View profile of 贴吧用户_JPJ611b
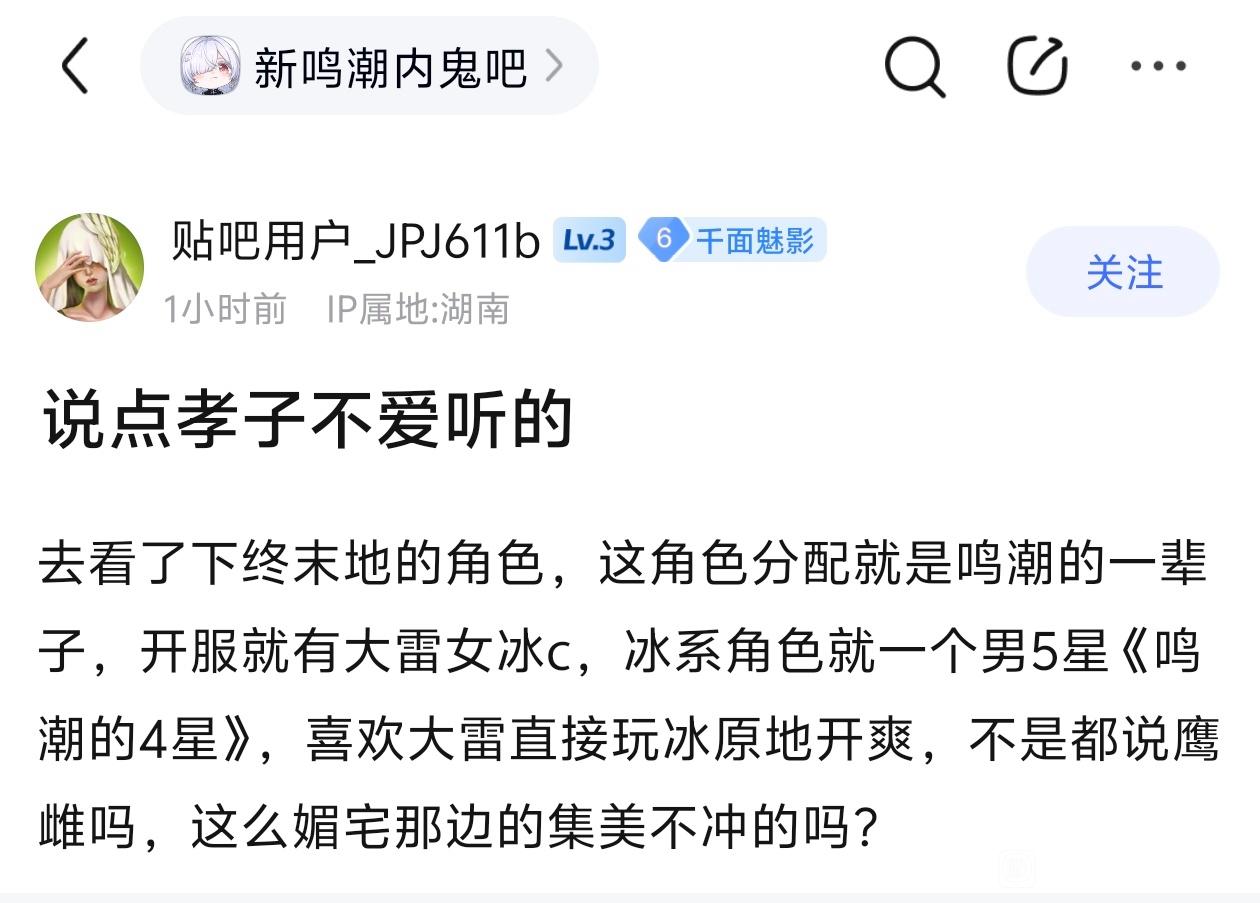 (356, 241)
